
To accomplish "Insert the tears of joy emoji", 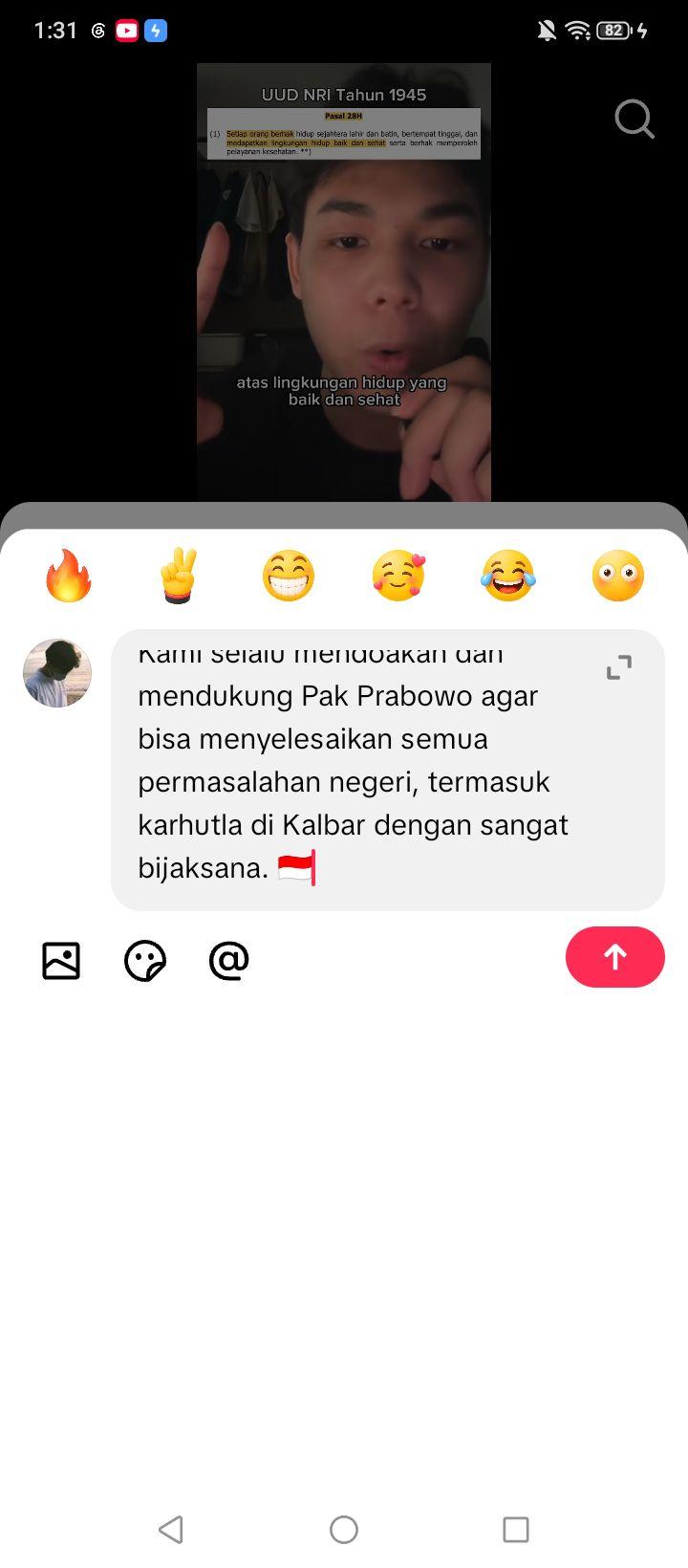I will (508, 576).
